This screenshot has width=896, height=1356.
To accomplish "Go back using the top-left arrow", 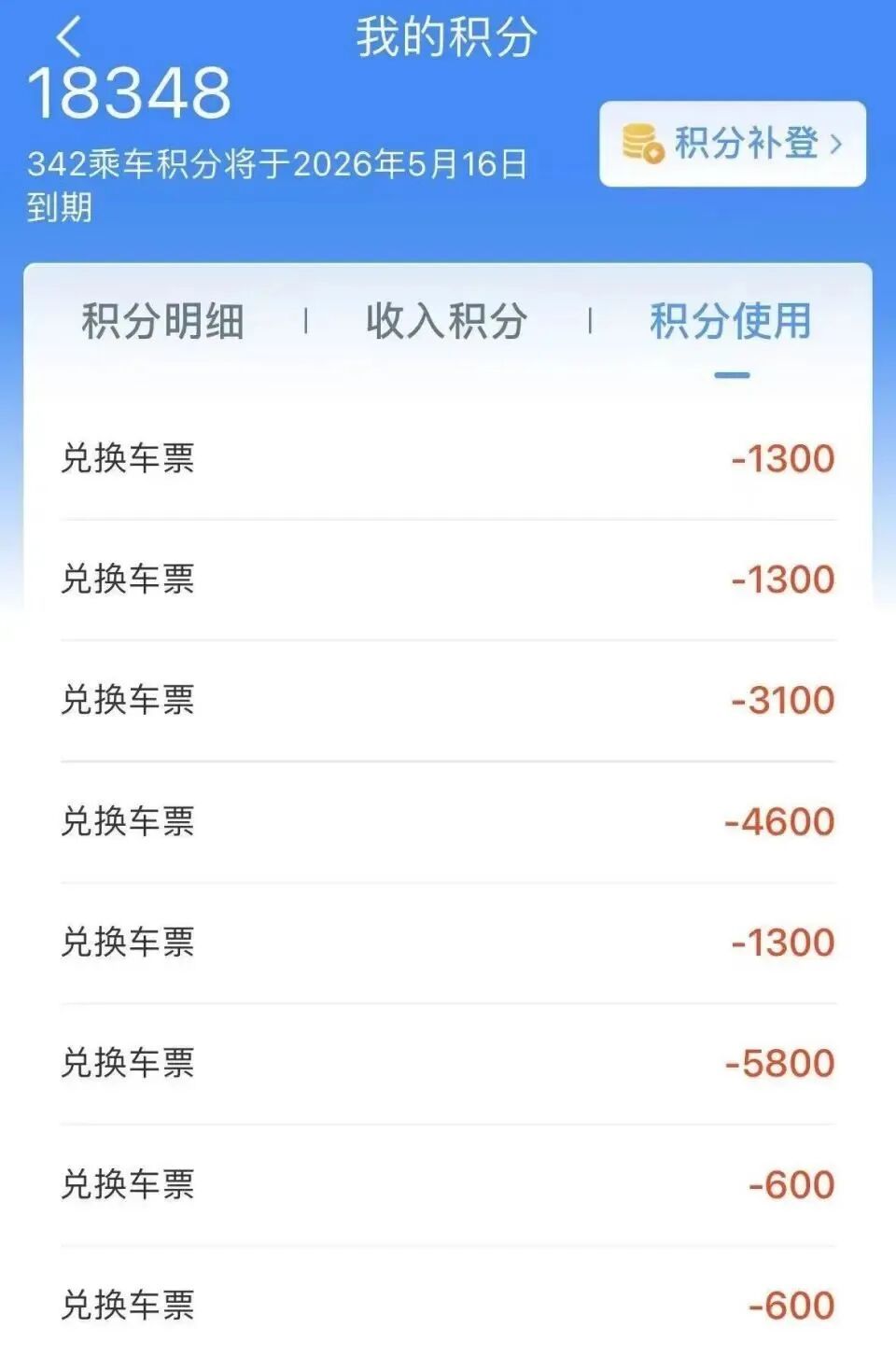I will (x=70, y=38).
